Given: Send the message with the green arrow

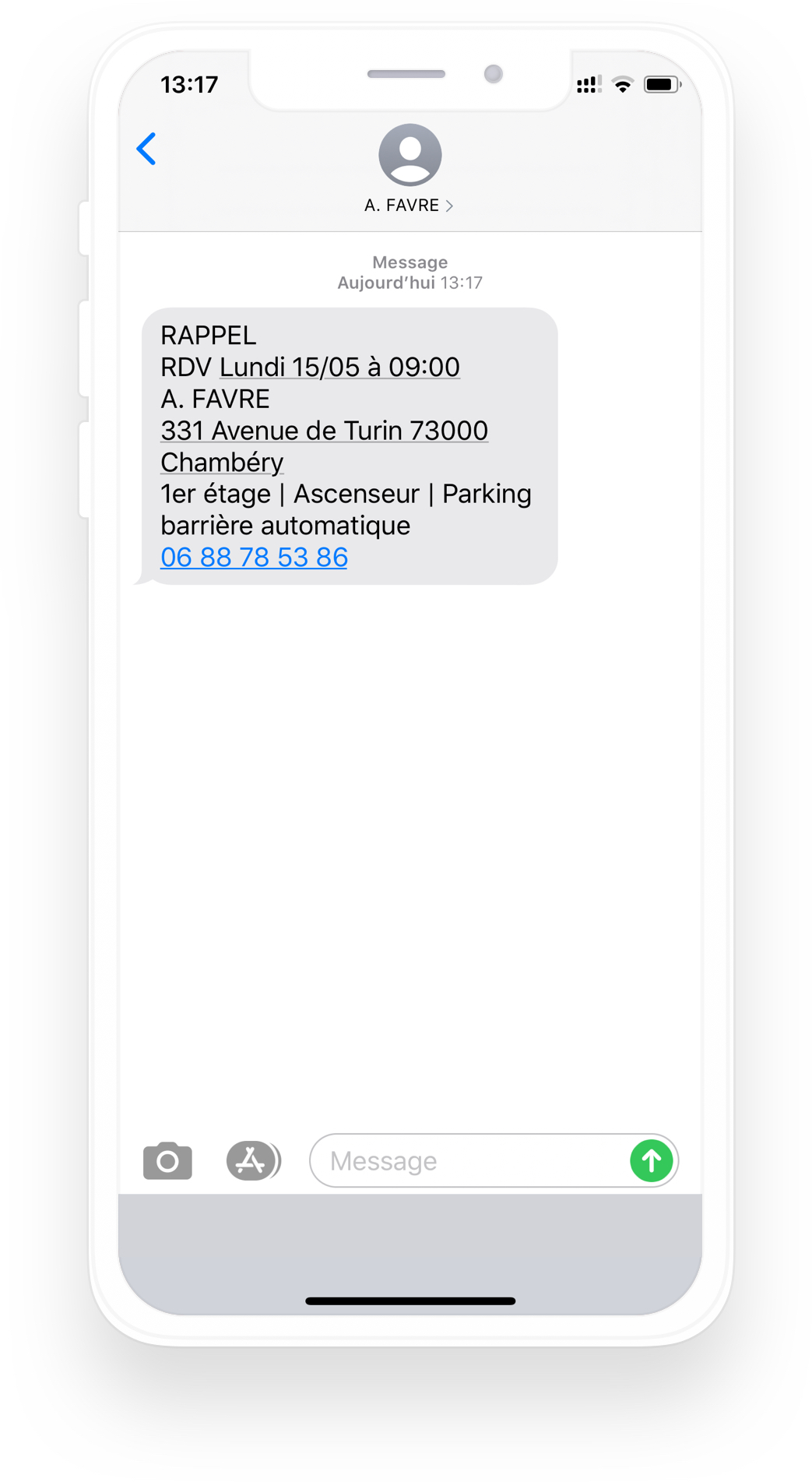Looking at the screenshot, I should pyautogui.click(x=652, y=1161).
